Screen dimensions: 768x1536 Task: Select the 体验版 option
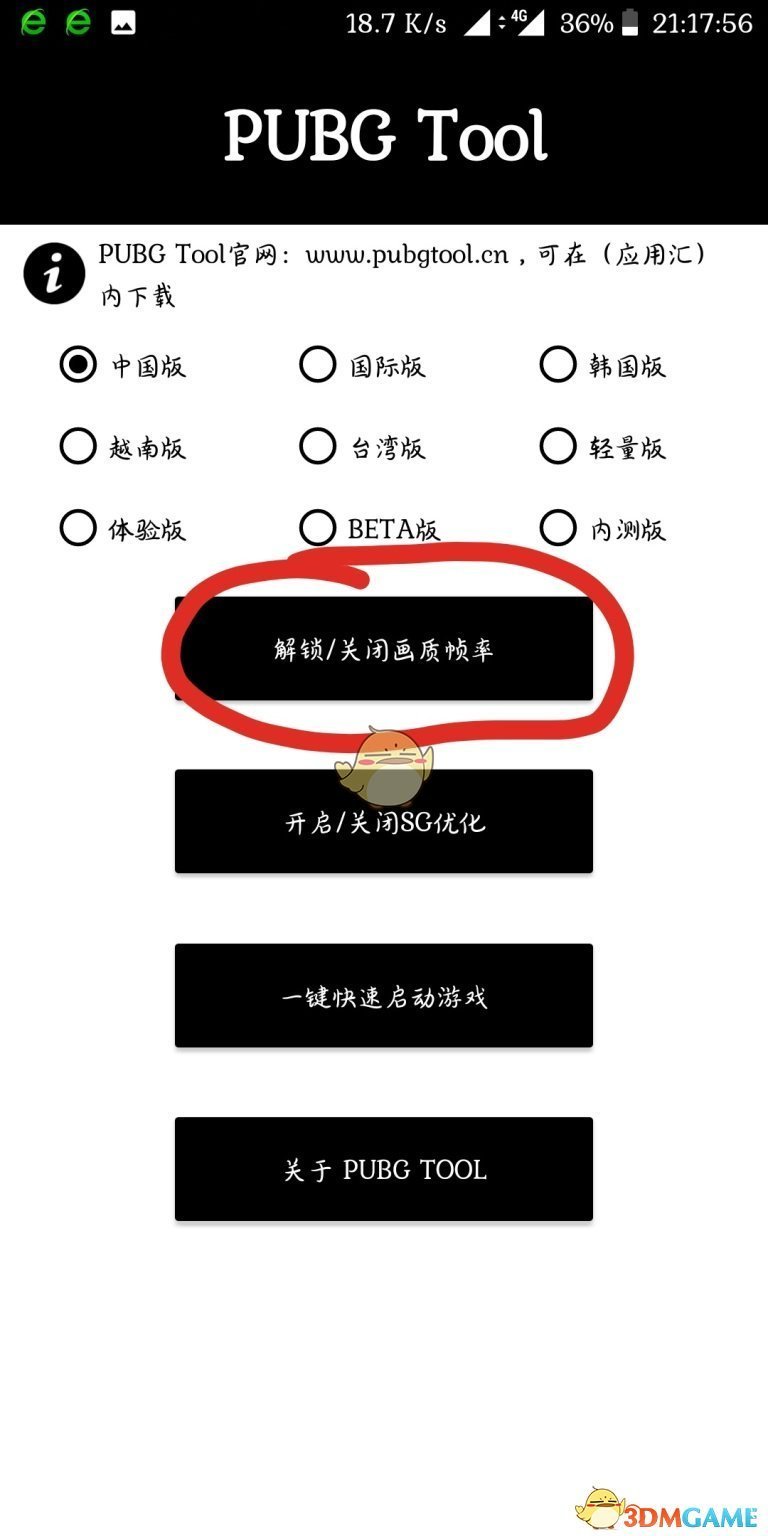[x=78, y=528]
